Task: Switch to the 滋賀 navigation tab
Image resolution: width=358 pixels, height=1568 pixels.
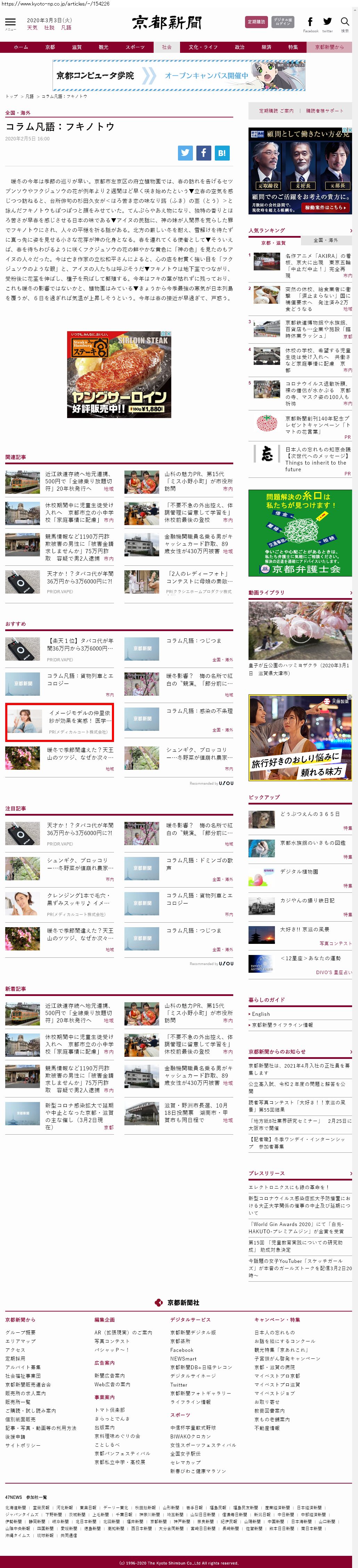Action: (x=77, y=47)
